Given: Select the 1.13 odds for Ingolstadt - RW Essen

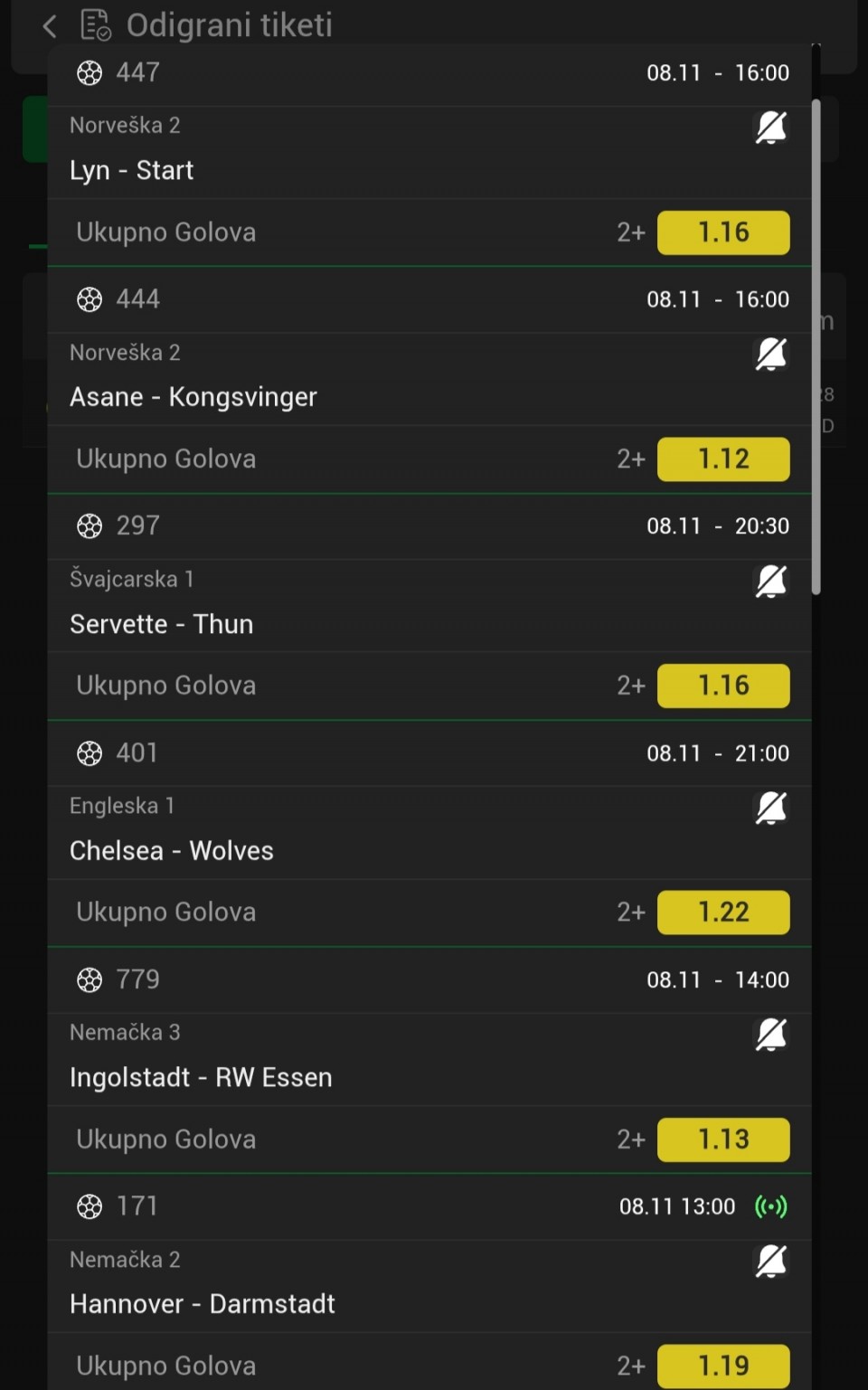Looking at the screenshot, I should click(723, 1139).
